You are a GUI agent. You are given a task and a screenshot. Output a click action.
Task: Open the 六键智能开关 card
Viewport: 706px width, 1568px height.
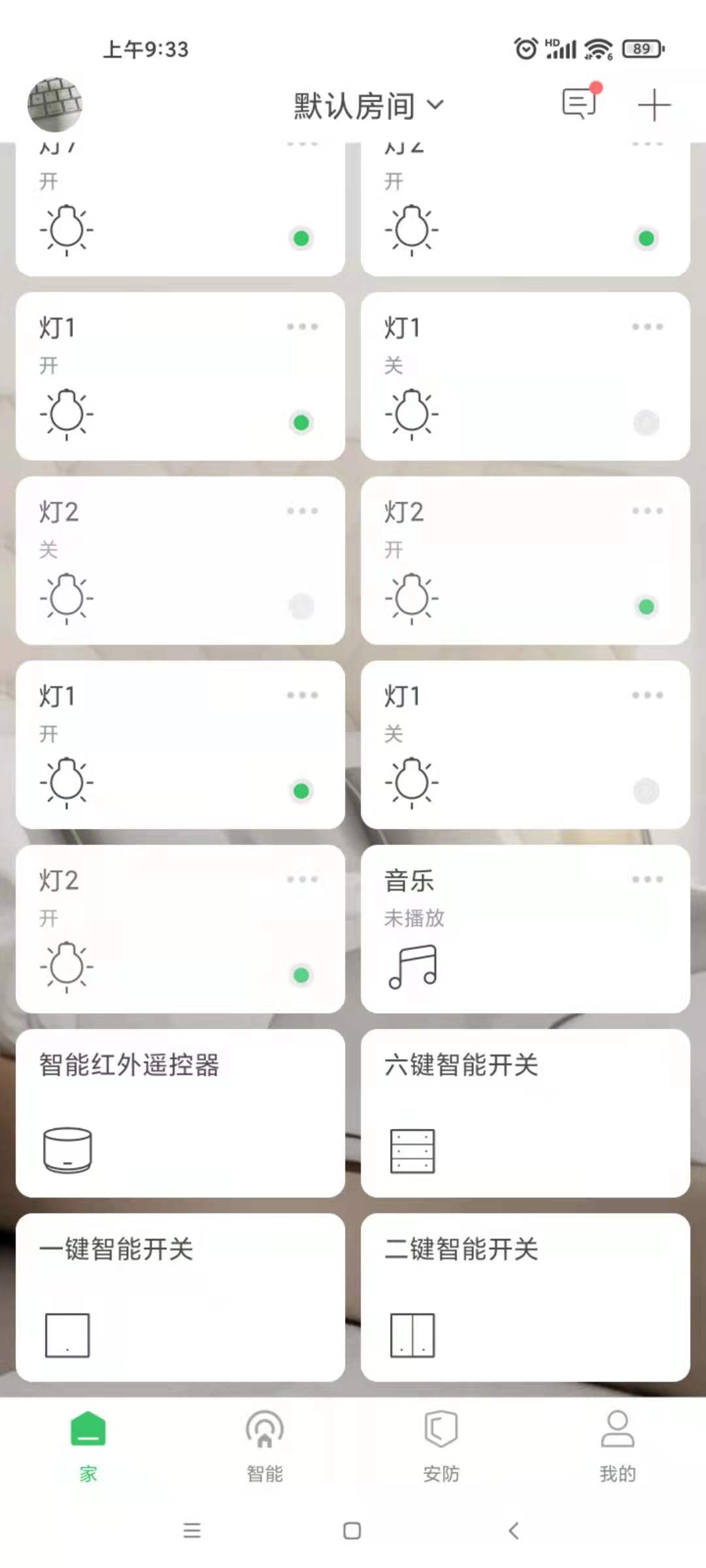[525, 1113]
